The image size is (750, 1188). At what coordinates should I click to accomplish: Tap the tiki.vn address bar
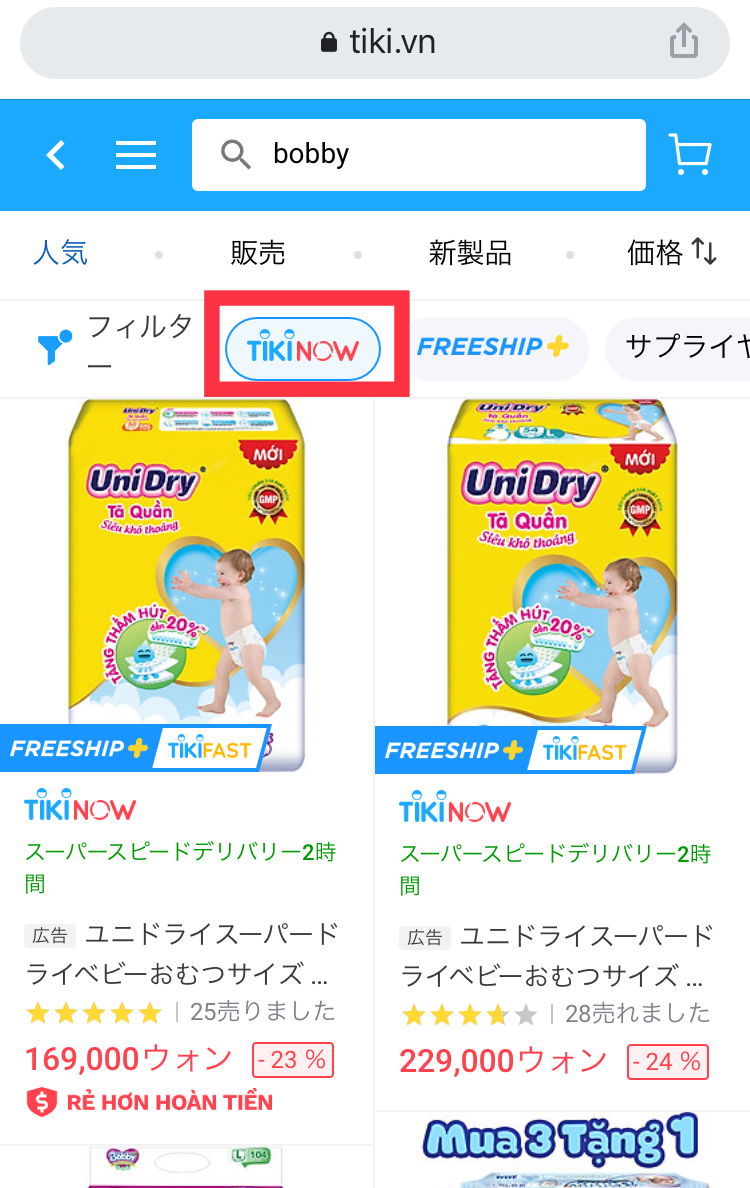pyautogui.click(x=375, y=42)
